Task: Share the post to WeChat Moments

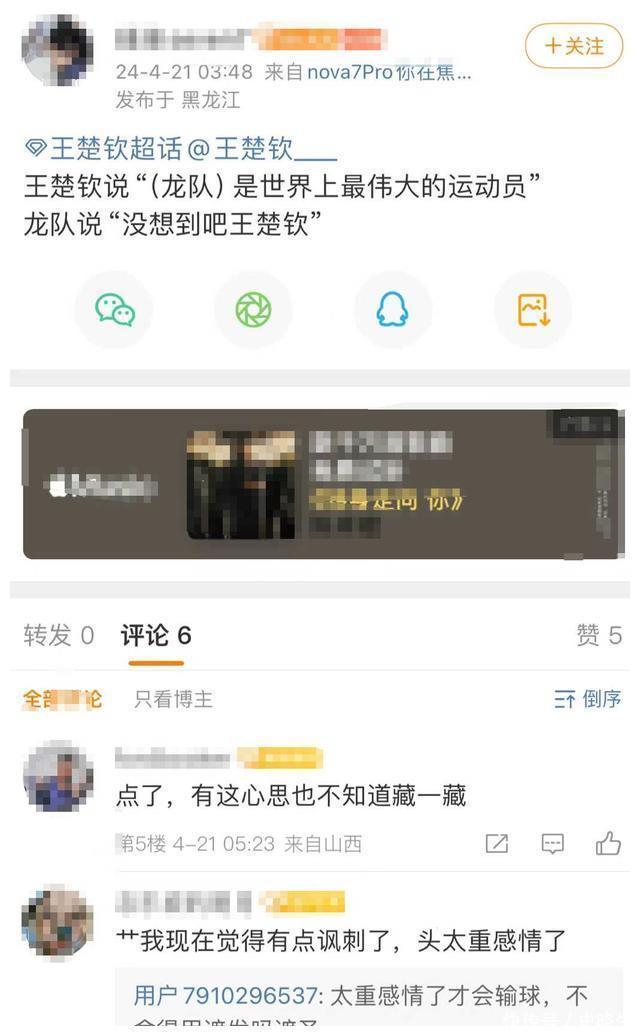Action: pos(254,311)
